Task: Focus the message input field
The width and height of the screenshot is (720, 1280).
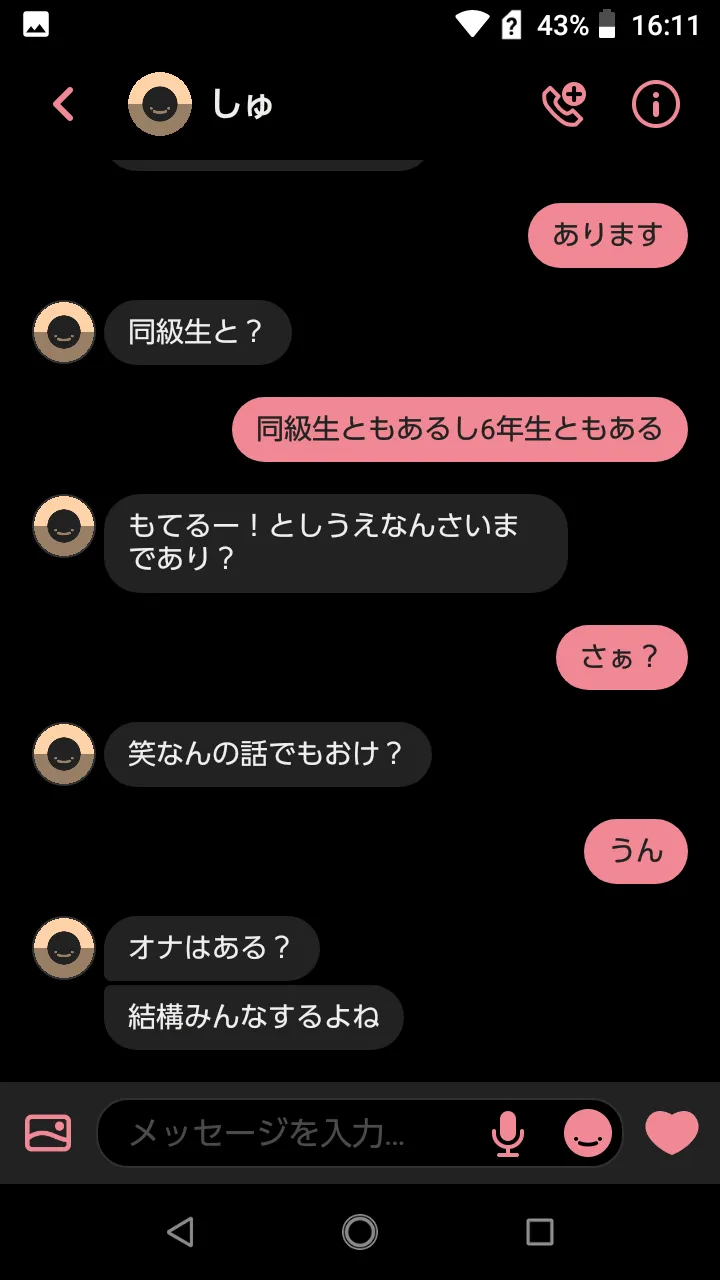Action: click(x=290, y=1133)
